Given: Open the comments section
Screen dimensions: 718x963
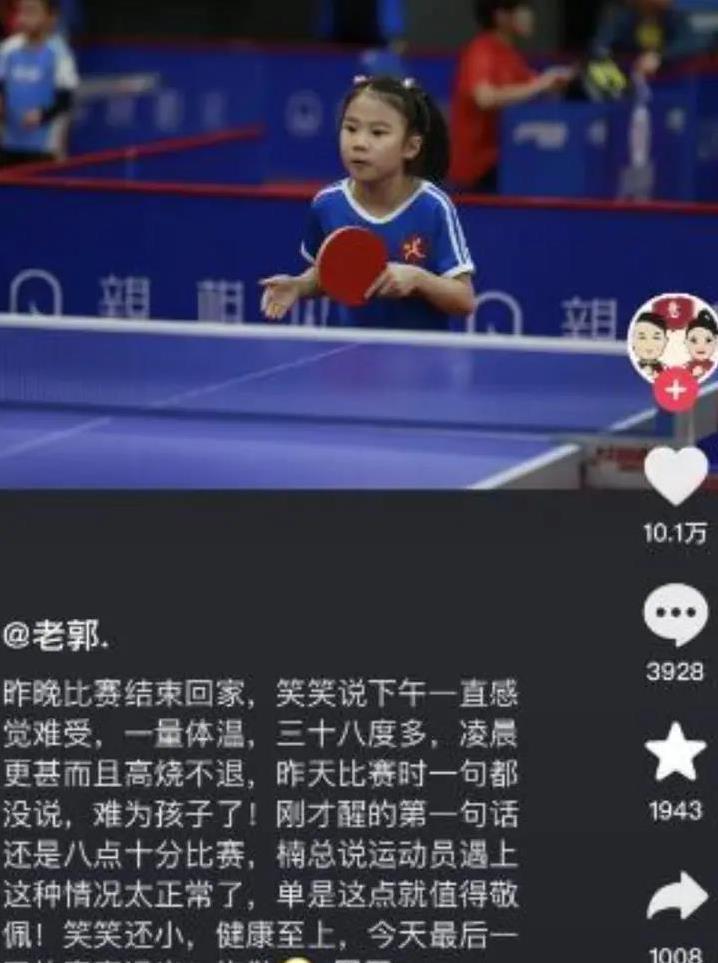Looking at the screenshot, I should coord(676,613).
